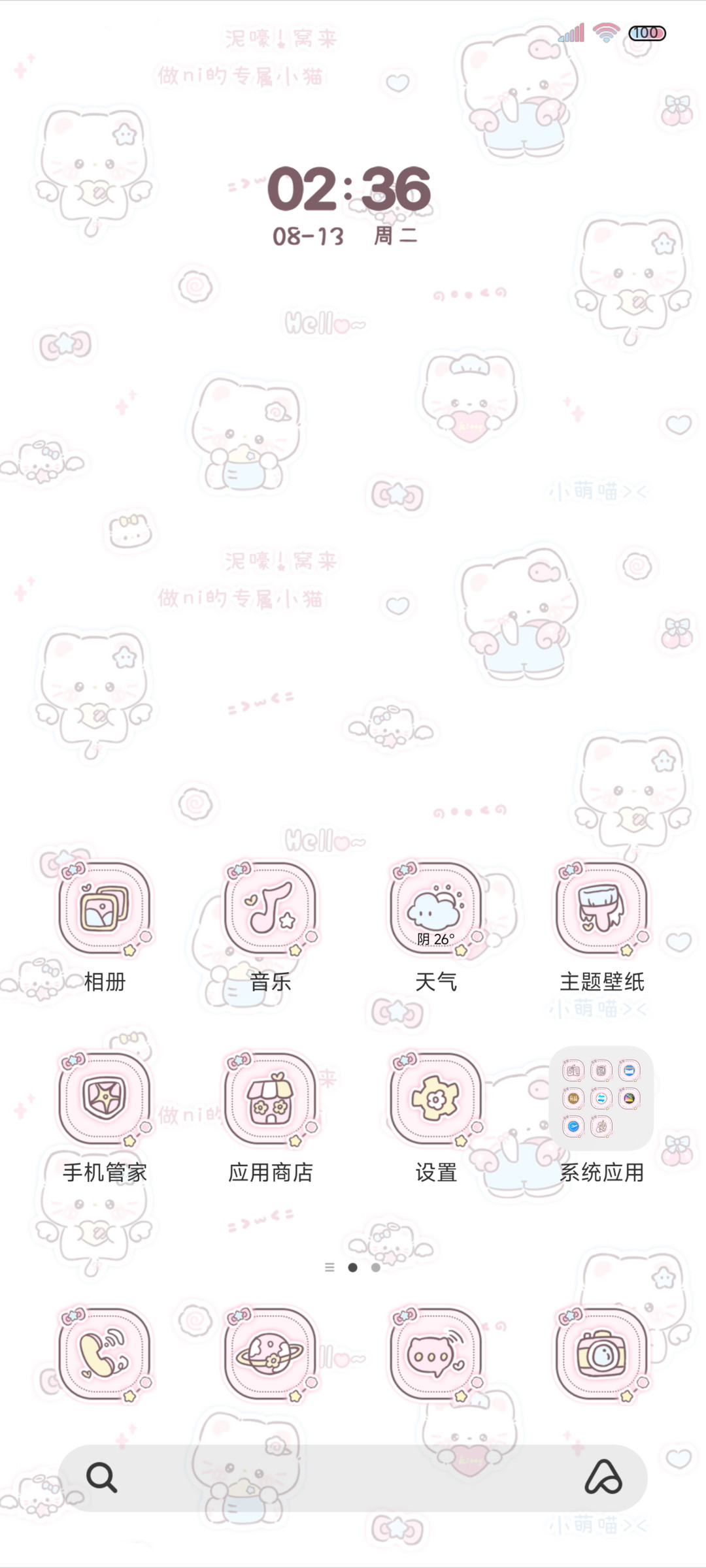The width and height of the screenshot is (706, 1568).
Task: Open the AI assistant icon in search bar
Action: pyautogui.click(x=603, y=1478)
